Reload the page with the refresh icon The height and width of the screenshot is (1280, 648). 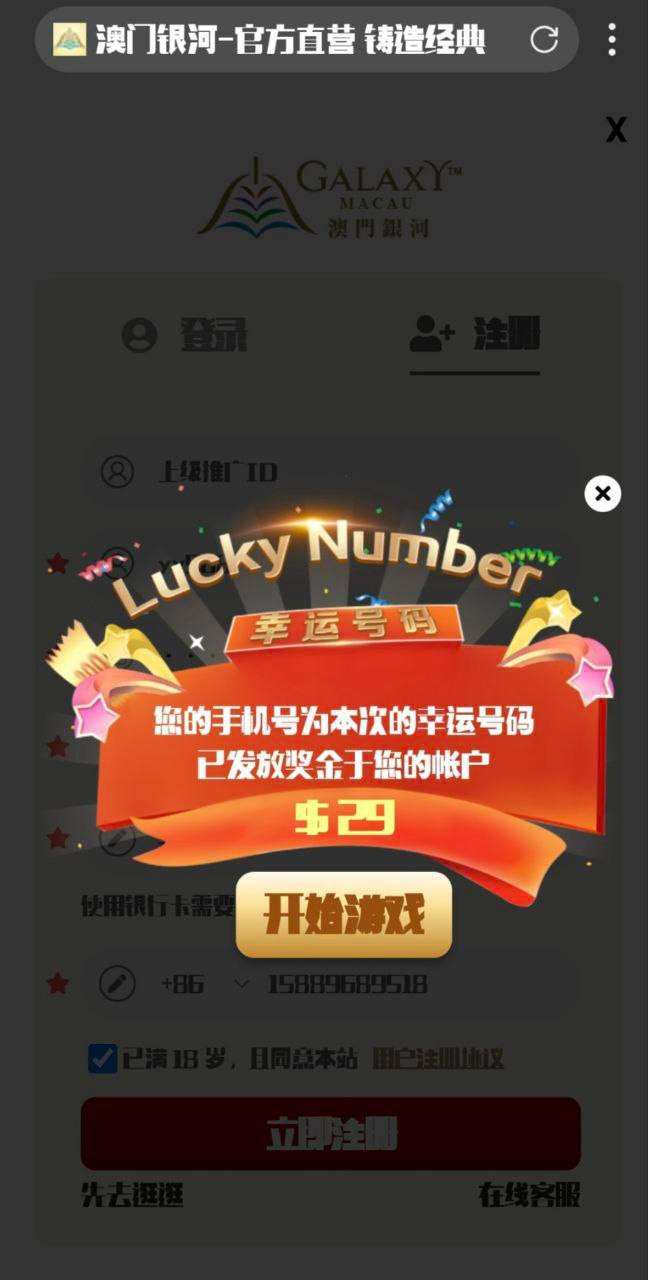pyautogui.click(x=544, y=40)
